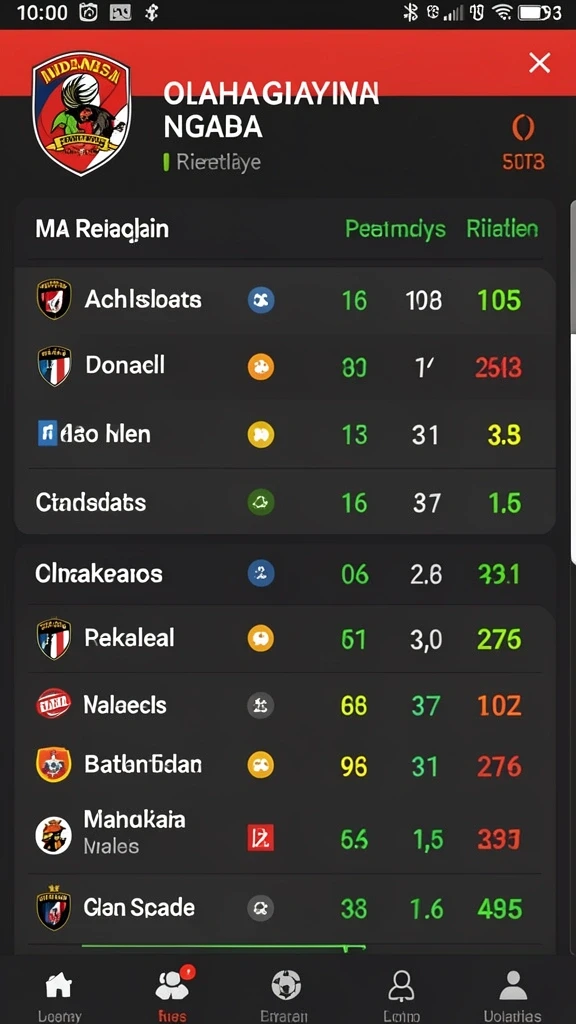Switch to the Riiatien column tab
The width and height of the screenshot is (576, 1024).
pos(502,229)
